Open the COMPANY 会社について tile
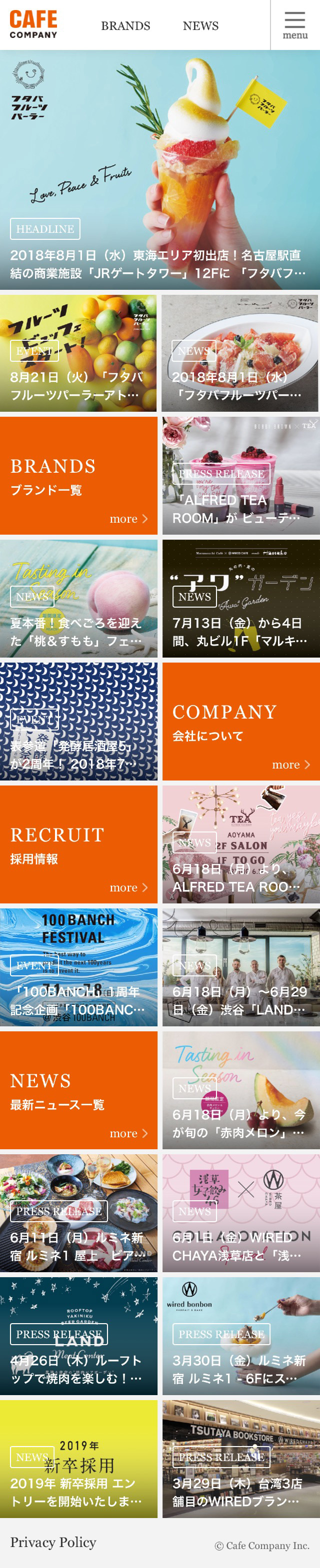Image resolution: width=320 pixels, height=1568 pixels. coord(241,722)
